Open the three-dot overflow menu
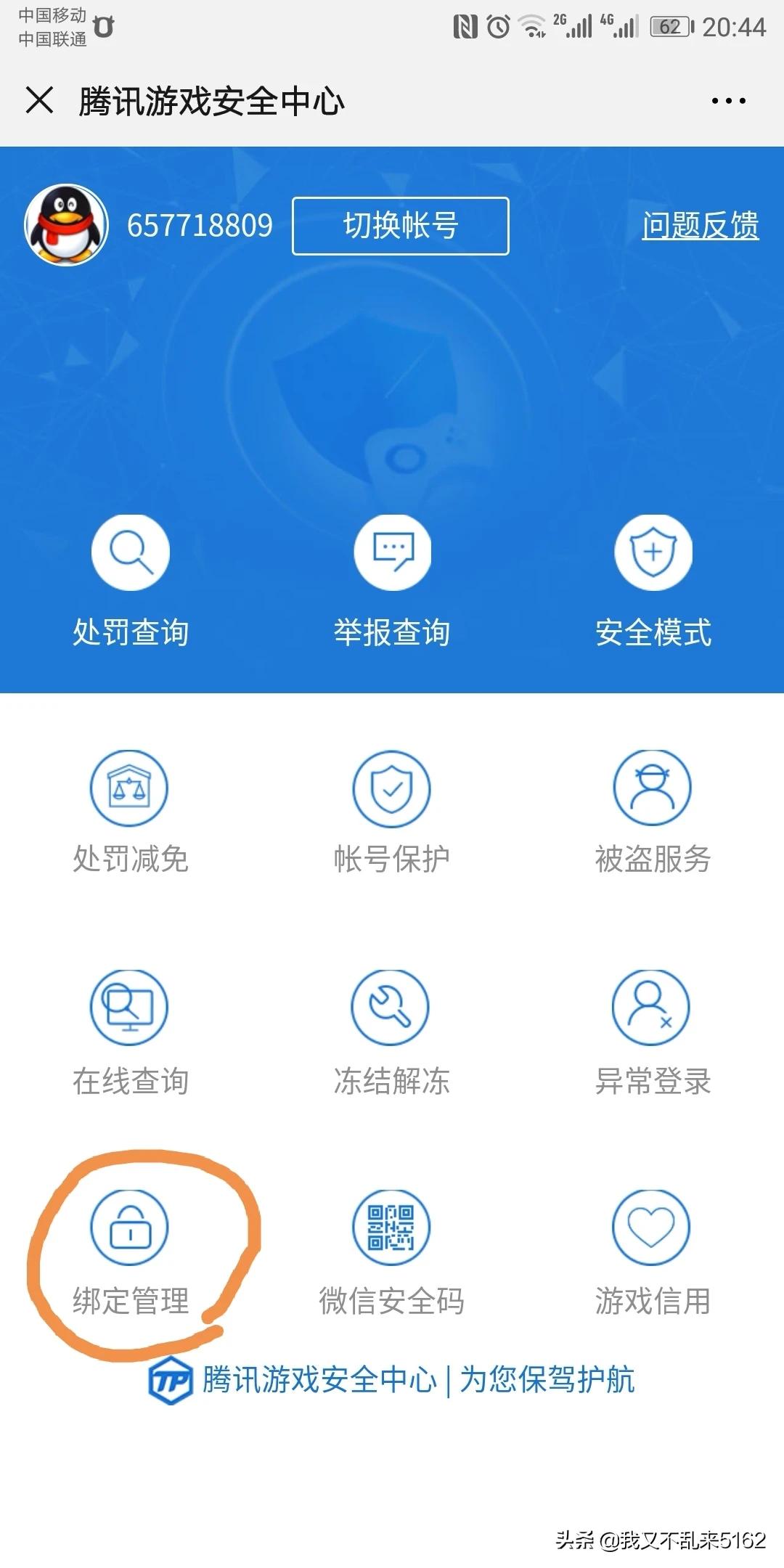 coord(728,101)
